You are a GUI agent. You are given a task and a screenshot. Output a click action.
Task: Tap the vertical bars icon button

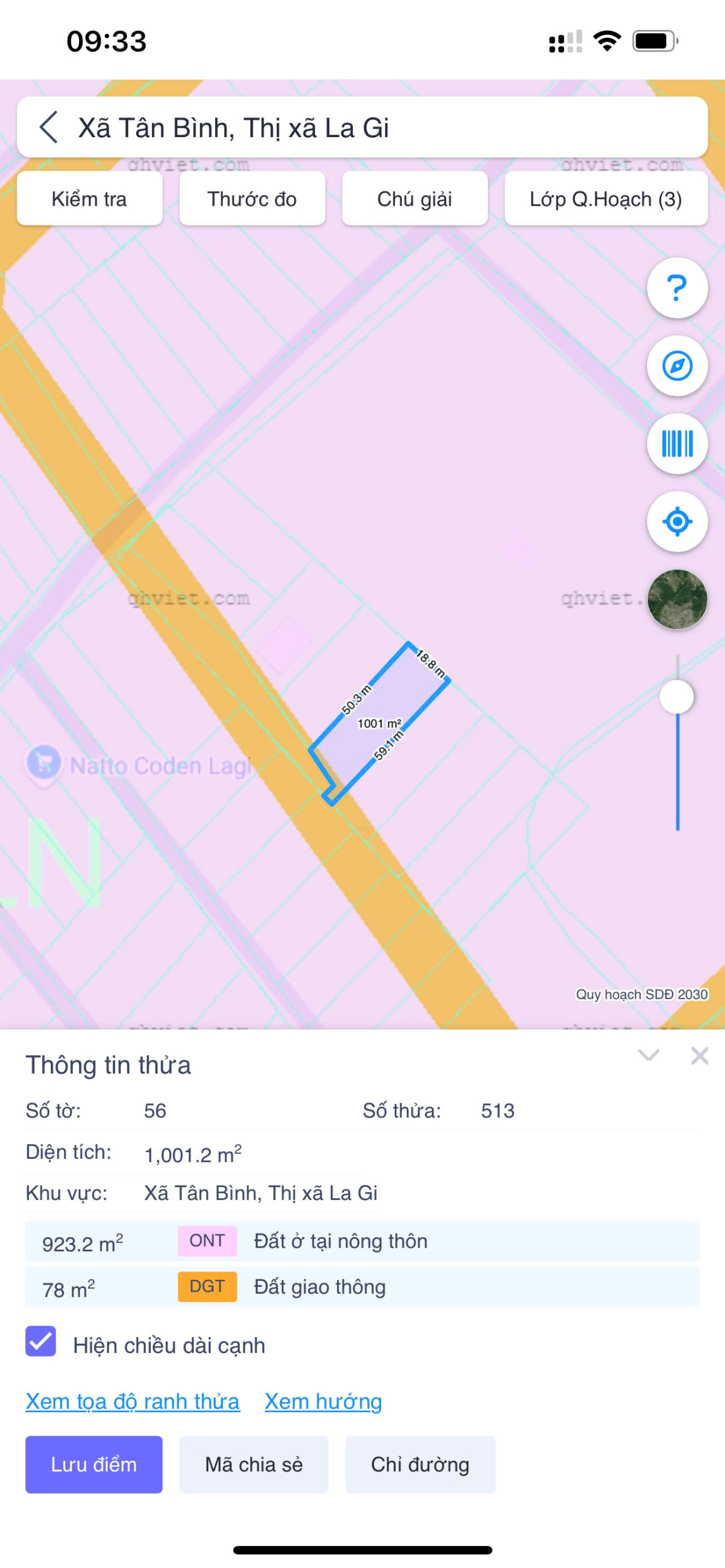(x=677, y=444)
